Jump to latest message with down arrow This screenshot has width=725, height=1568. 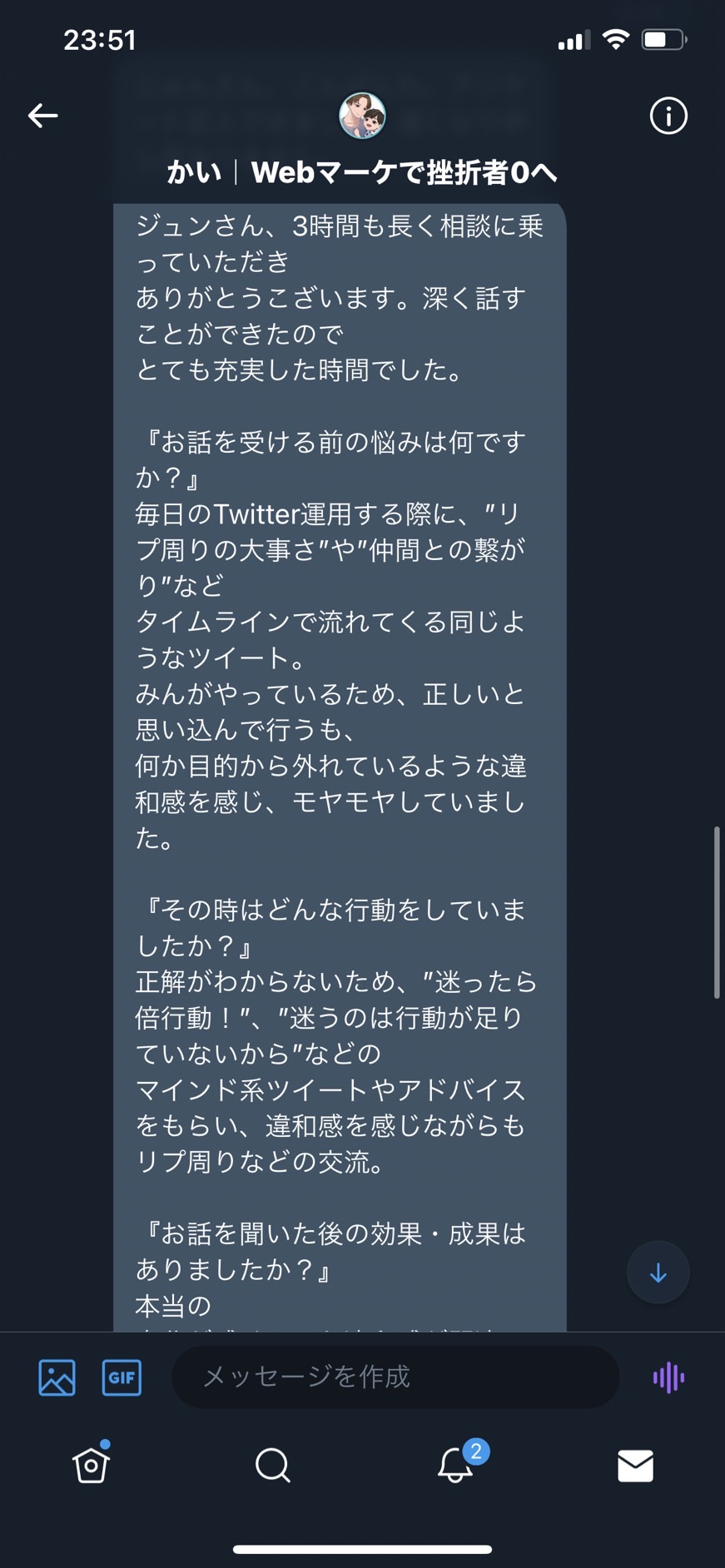click(x=658, y=1273)
